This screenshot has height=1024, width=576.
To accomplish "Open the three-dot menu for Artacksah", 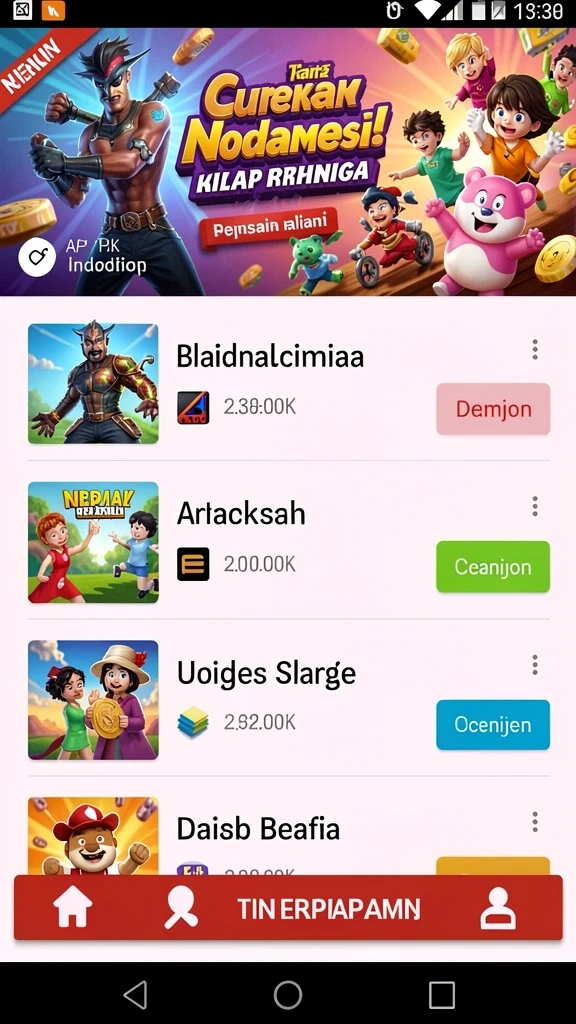I will point(535,506).
